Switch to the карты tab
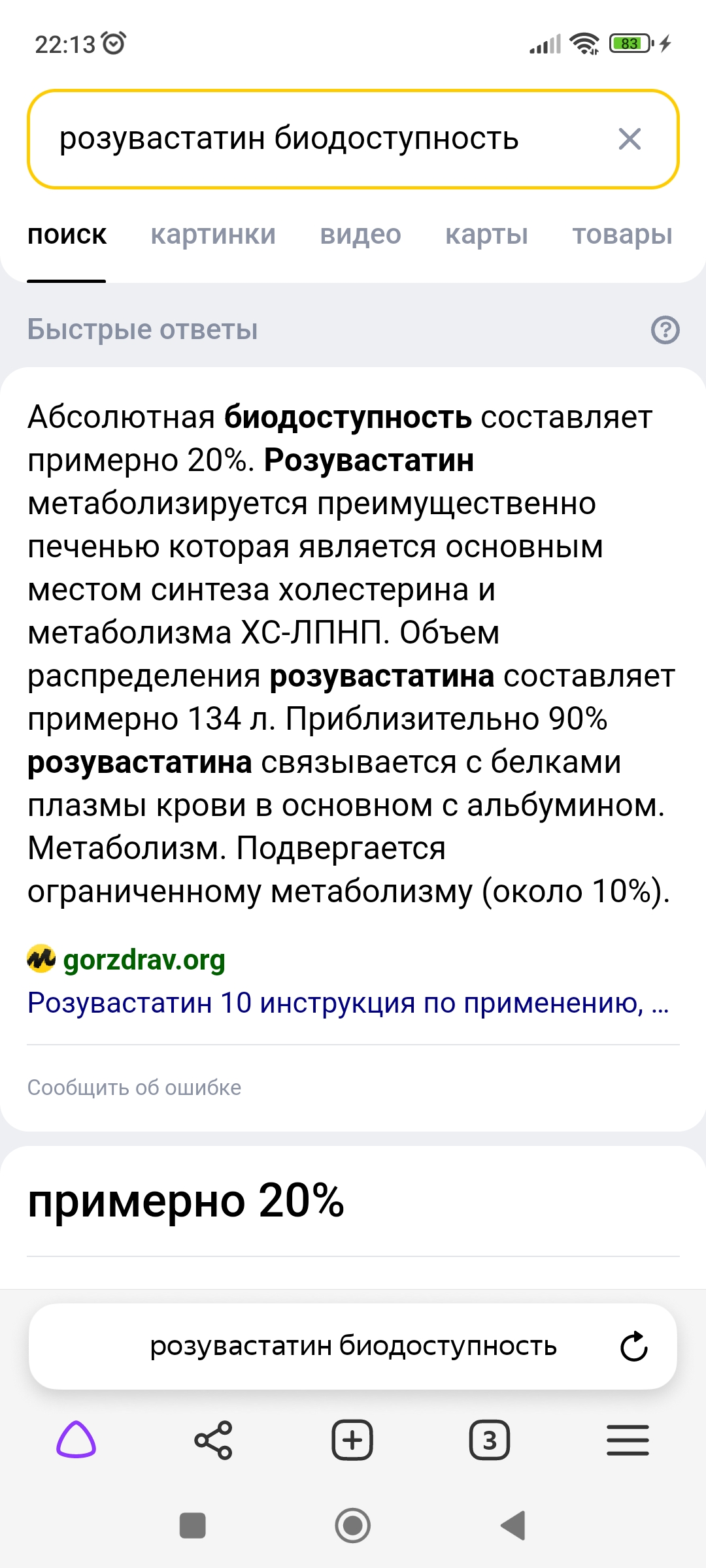The width and height of the screenshot is (706, 1568). pyautogui.click(x=486, y=235)
